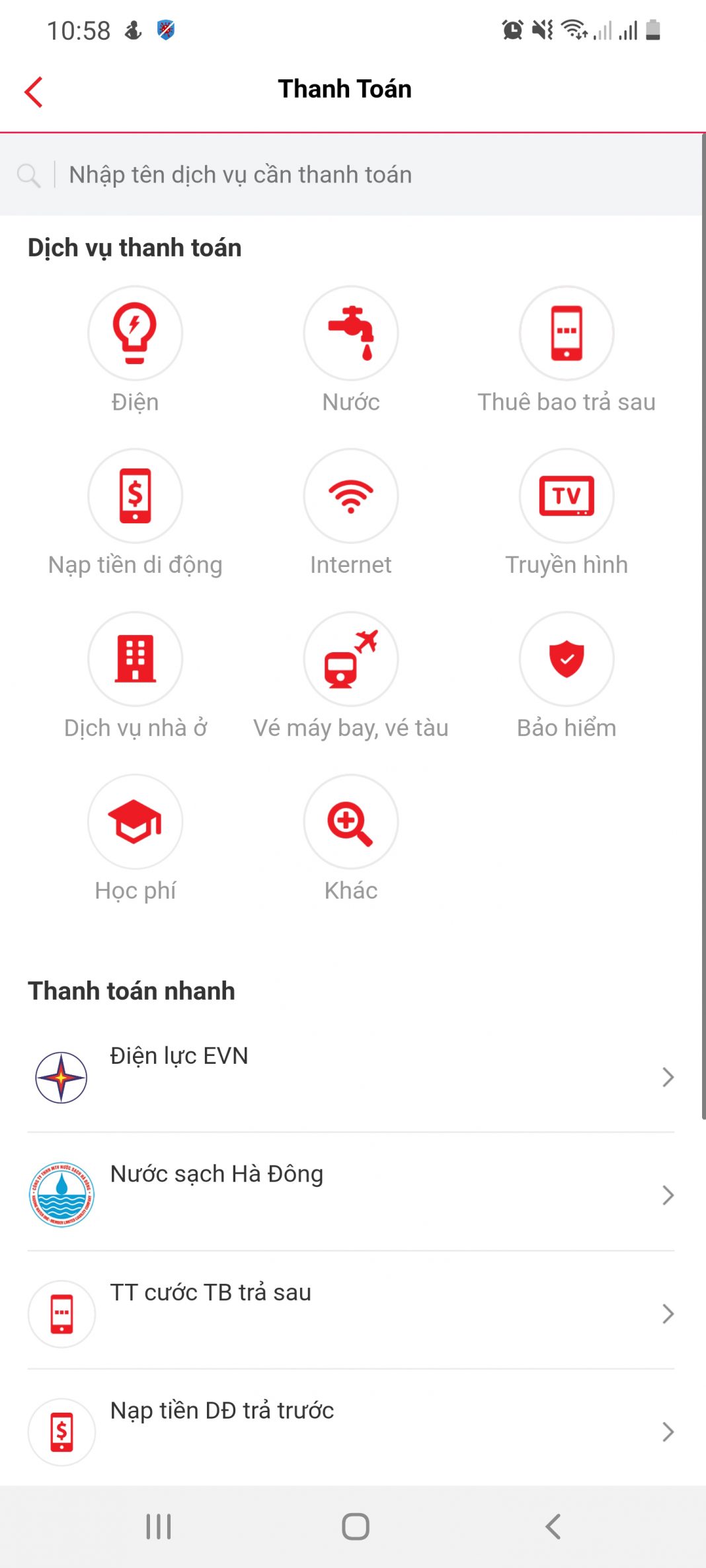Select Học phí payment
The width and height of the screenshot is (706, 1568).
(x=135, y=821)
